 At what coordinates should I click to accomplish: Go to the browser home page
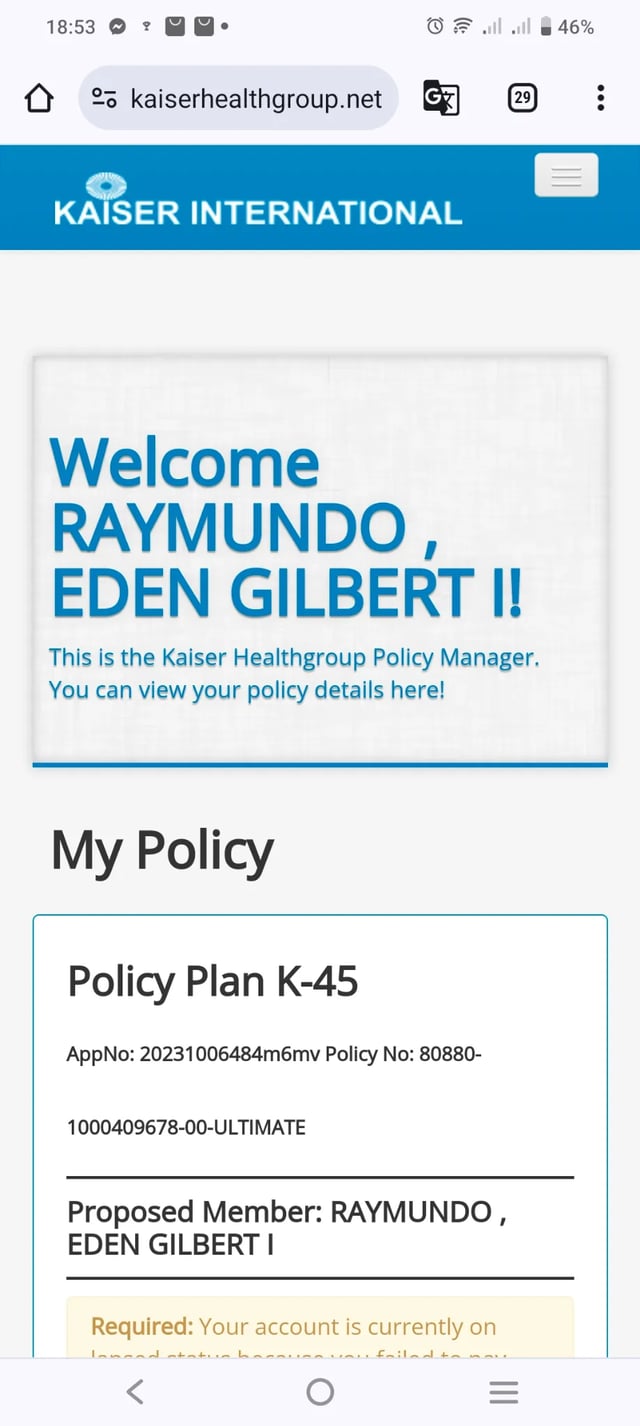[x=38, y=98]
